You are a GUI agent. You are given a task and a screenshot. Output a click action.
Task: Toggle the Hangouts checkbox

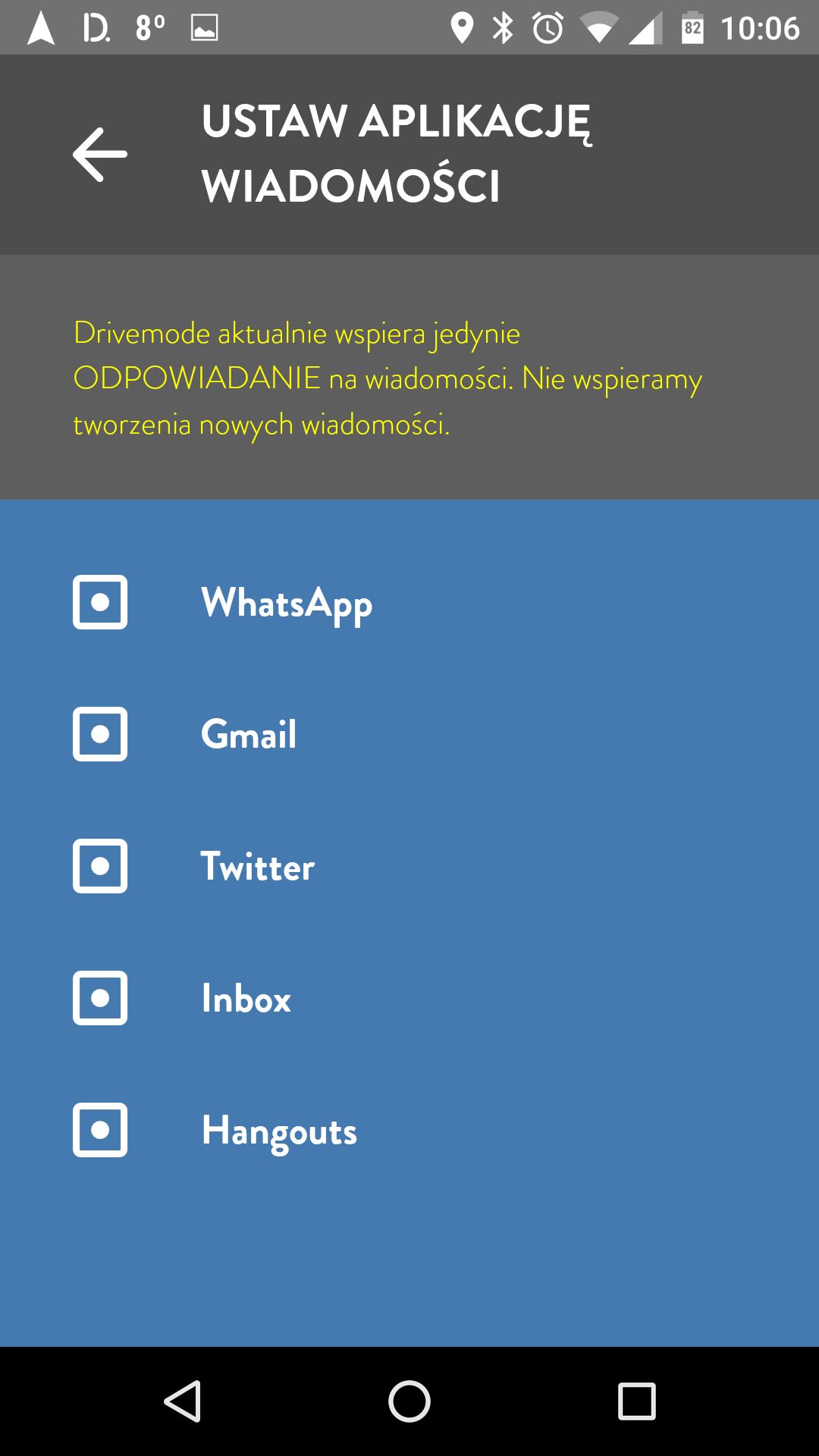(100, 1130)
